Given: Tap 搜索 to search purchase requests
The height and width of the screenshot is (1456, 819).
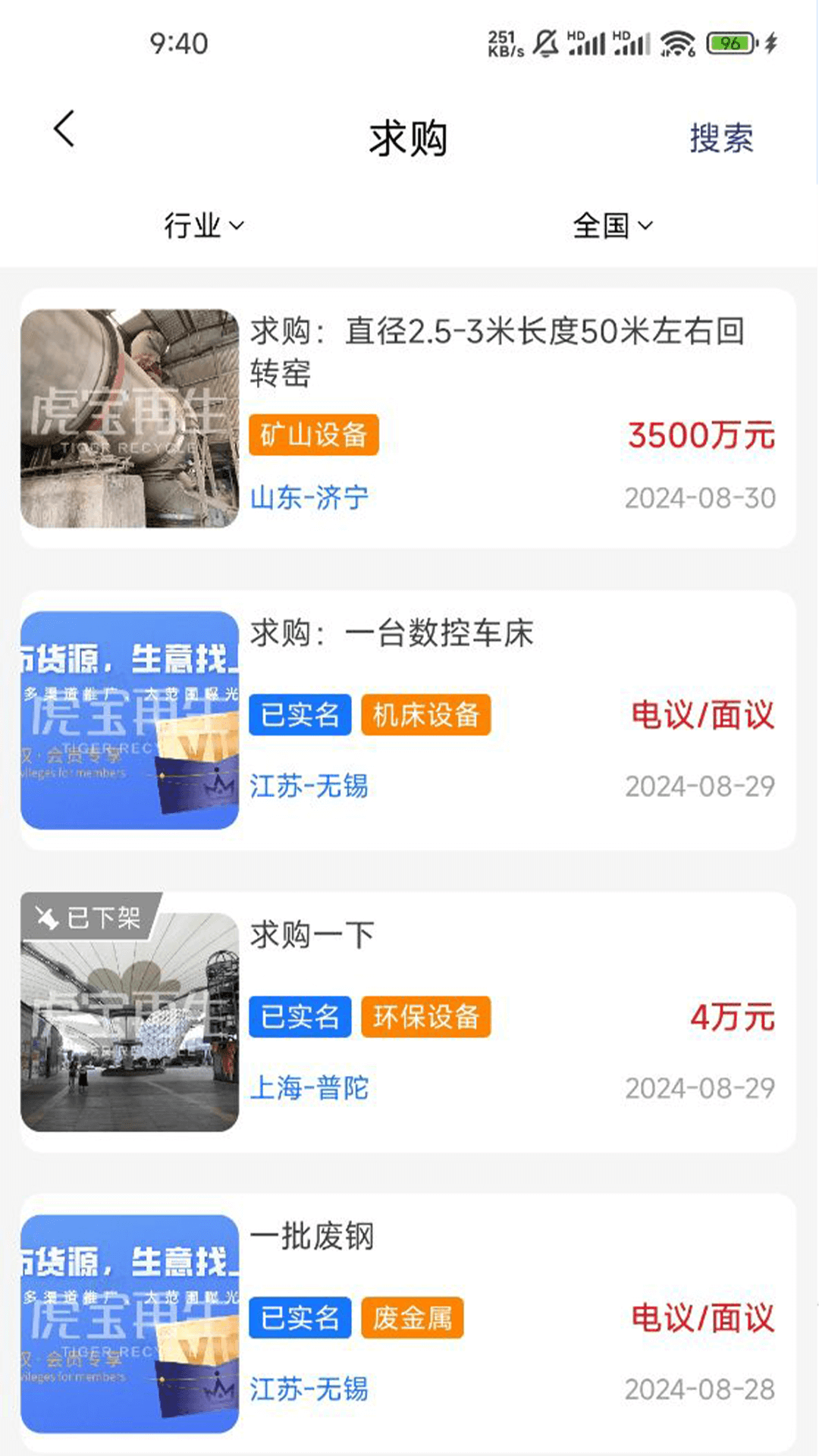Looking at the screenshot, I should [720, 139].
